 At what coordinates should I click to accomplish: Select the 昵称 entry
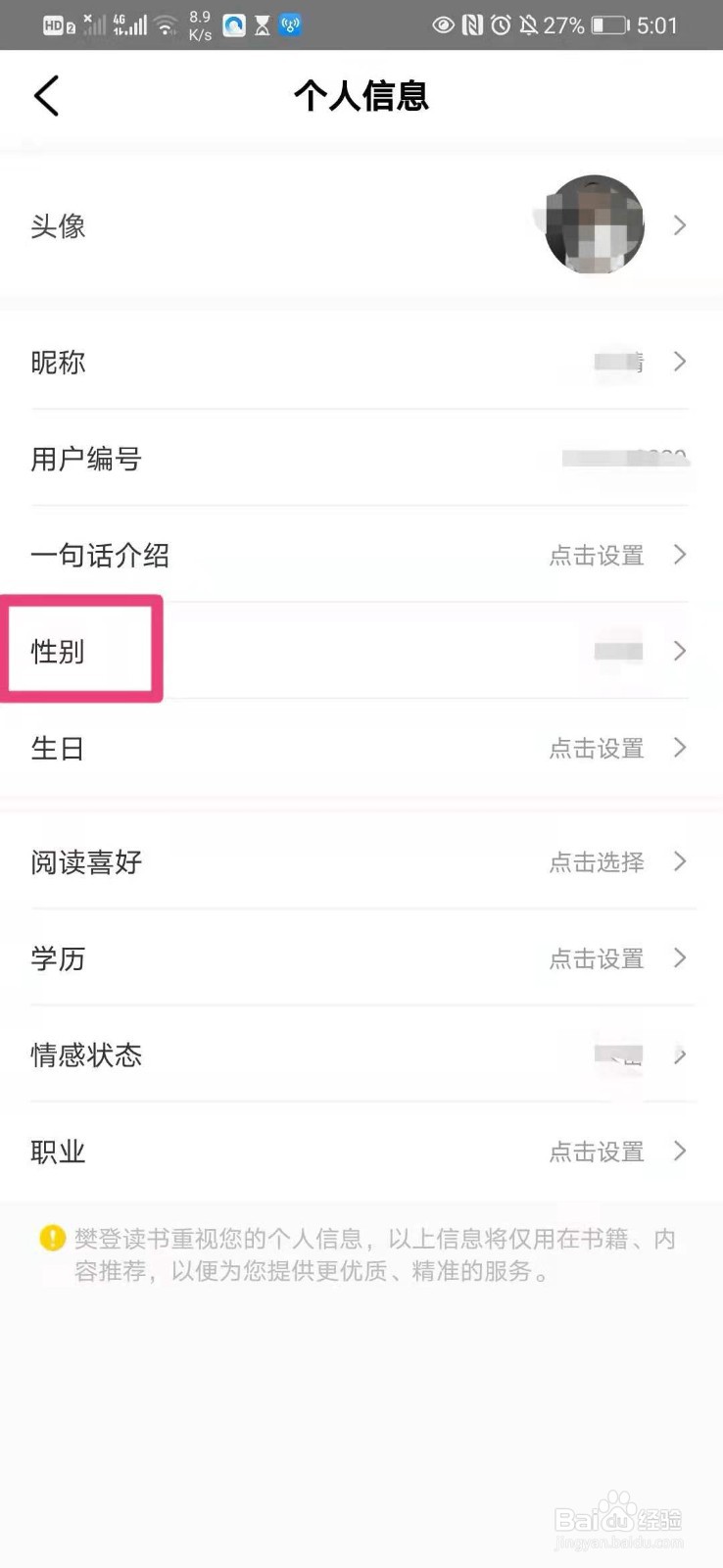click(x=361, y=362)
